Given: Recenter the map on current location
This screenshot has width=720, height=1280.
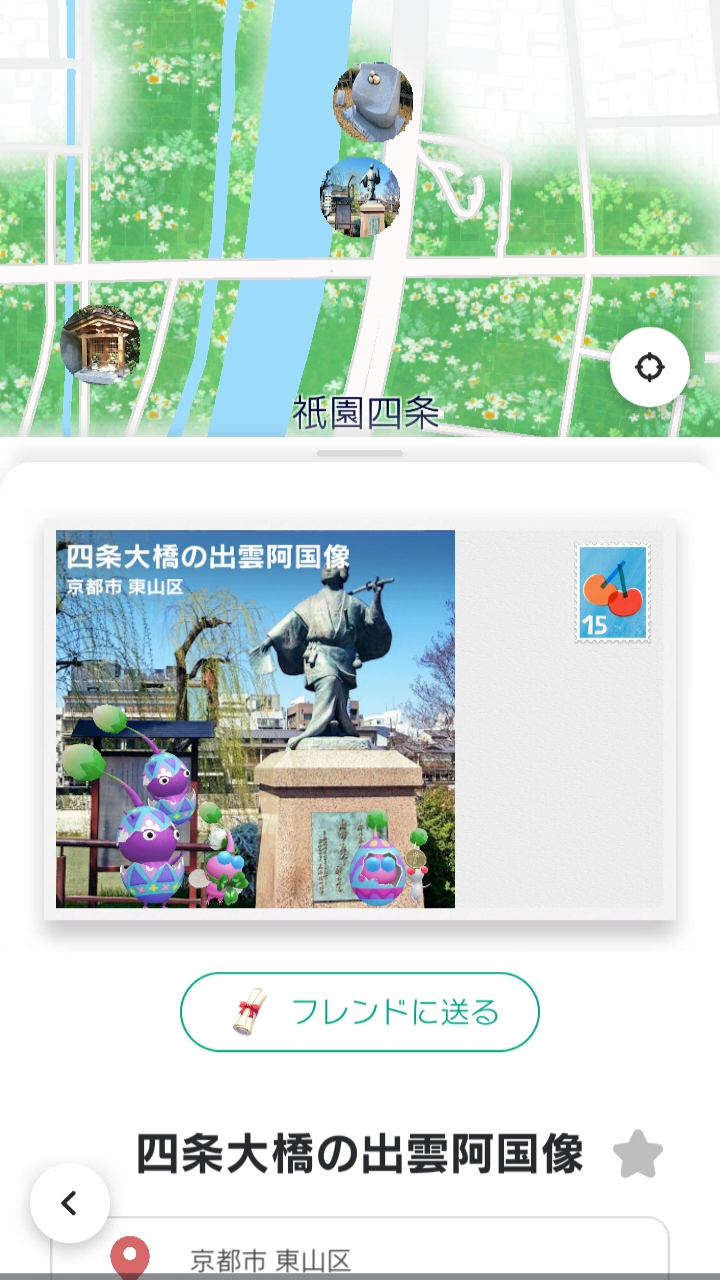Looking at the screenshot, I should click(x=650, y=367).
